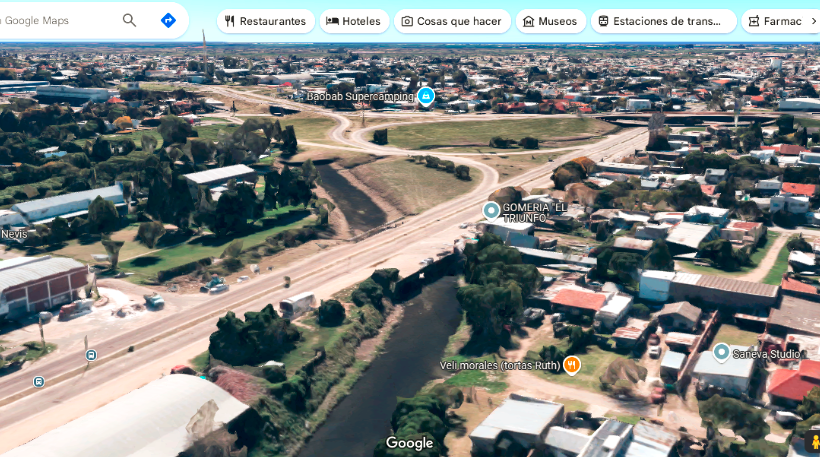
Task: Tap the magnifier search icon
Action: [129, 20]
